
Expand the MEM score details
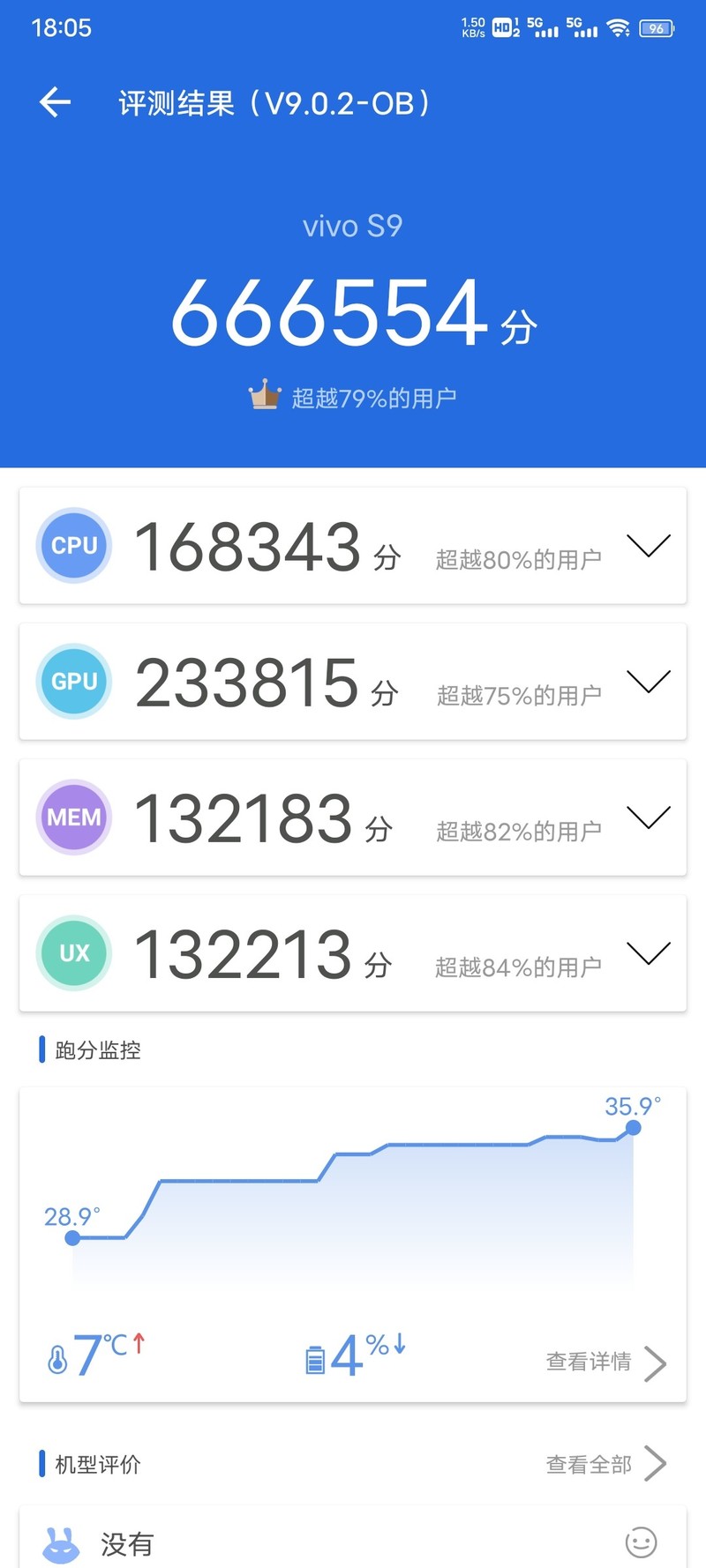point(649,818)
